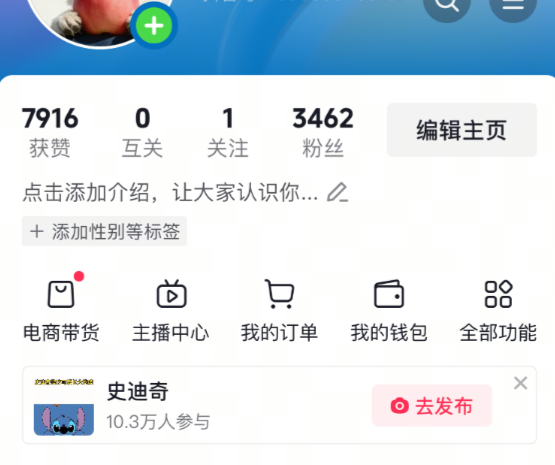
Task: Open 我的订单
Action: click(x=280, y=311)
